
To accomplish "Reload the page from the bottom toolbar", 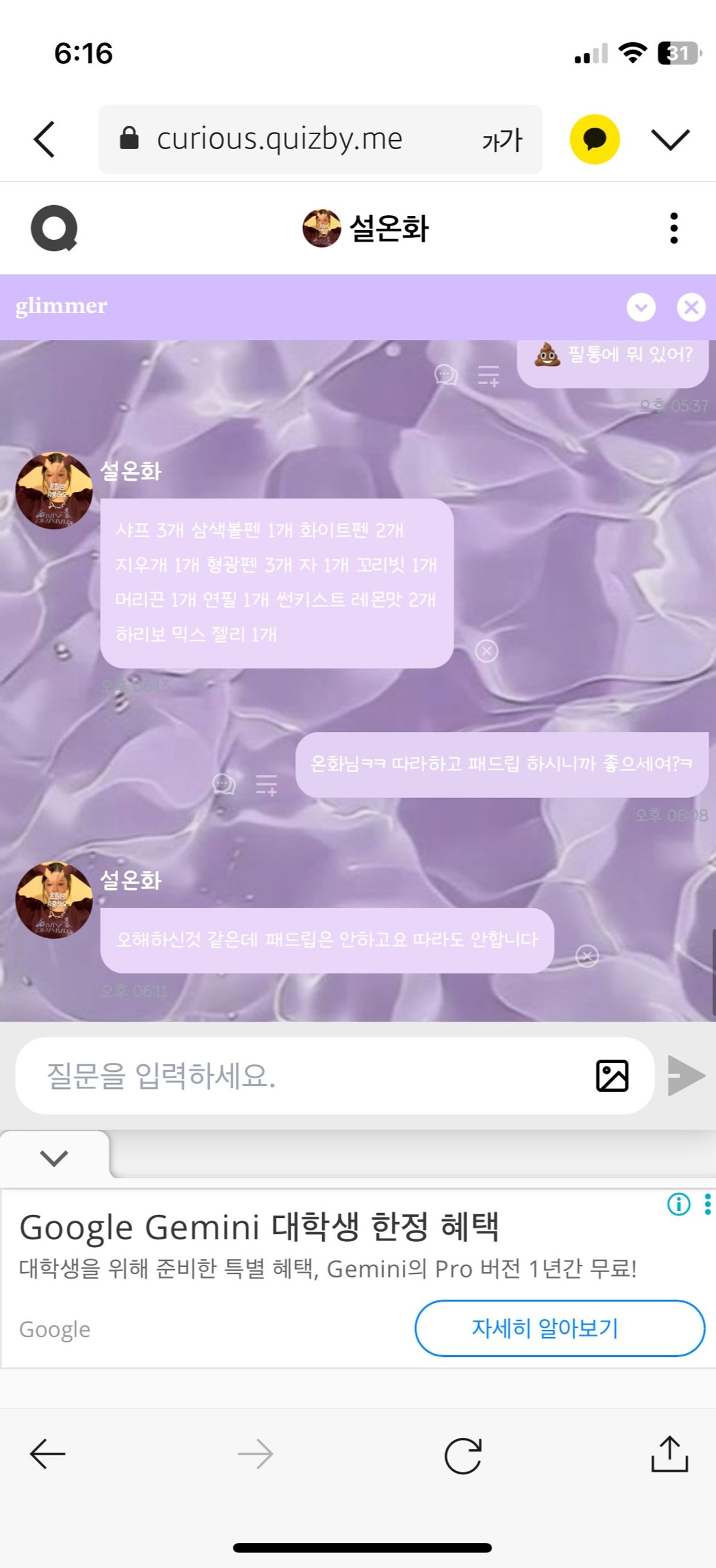I will (463, 1455).
